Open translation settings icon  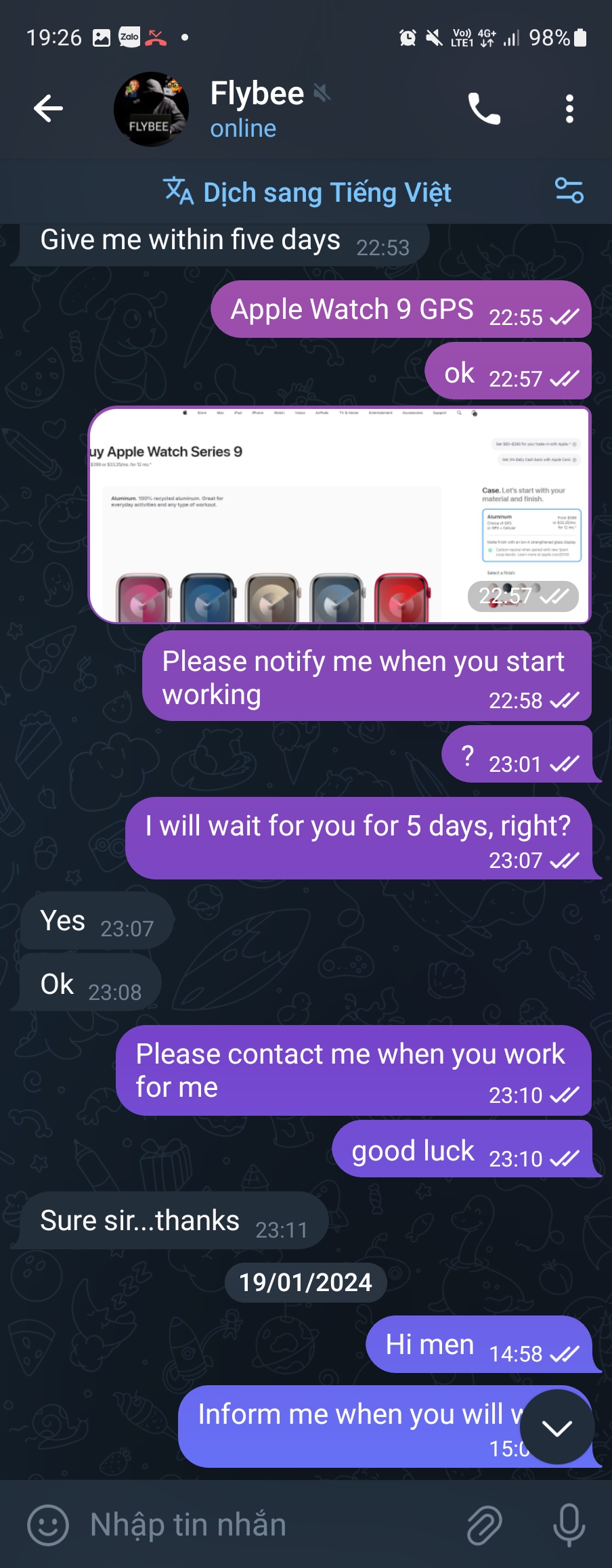pos(569,191)
